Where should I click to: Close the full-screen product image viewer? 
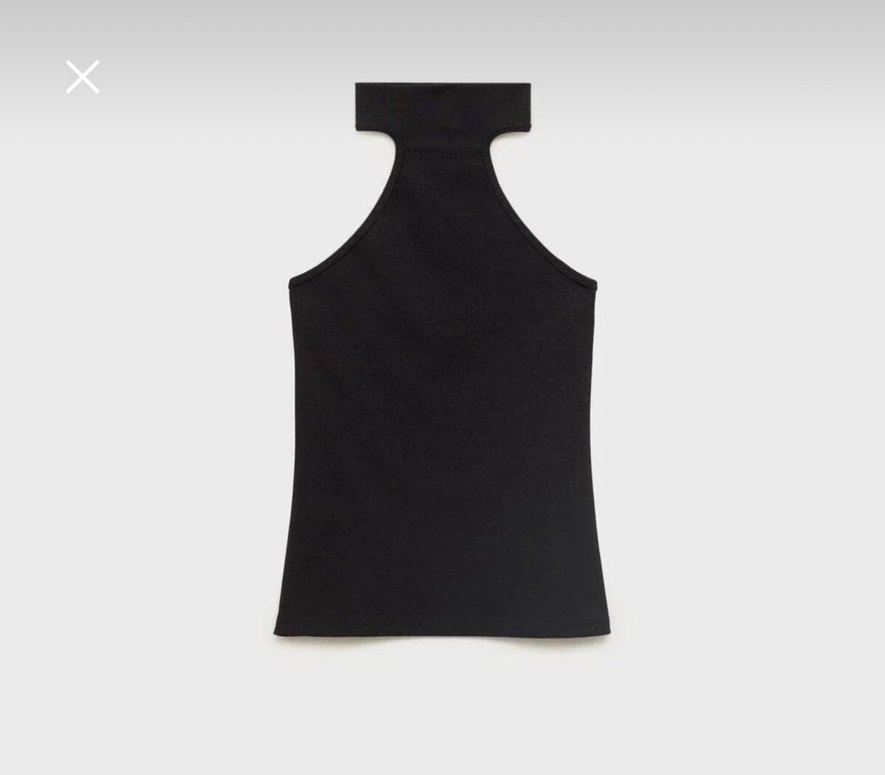click(82, 77)
